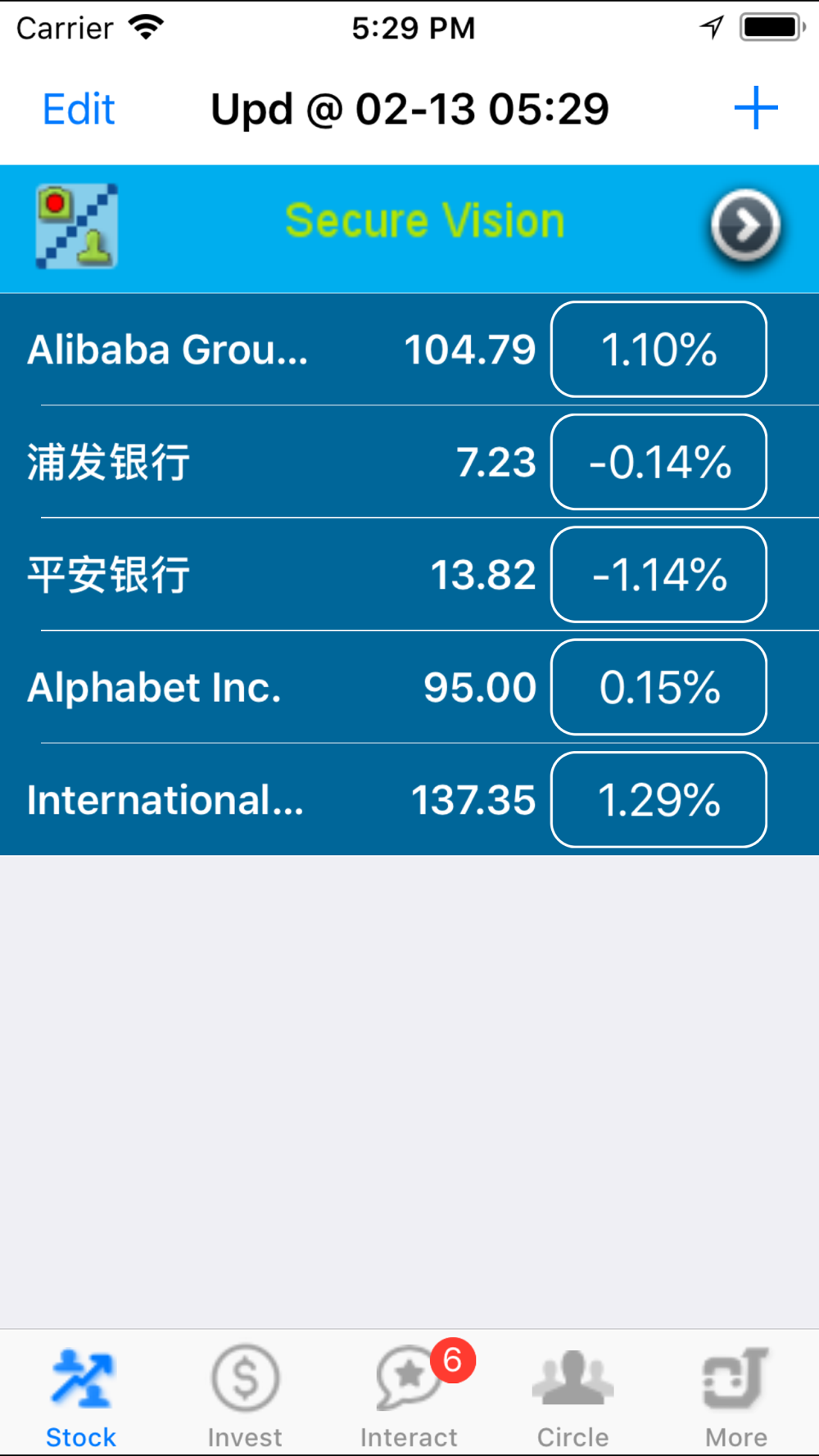
Task: Tap Edit to modify the stock list
Action: 79,109
